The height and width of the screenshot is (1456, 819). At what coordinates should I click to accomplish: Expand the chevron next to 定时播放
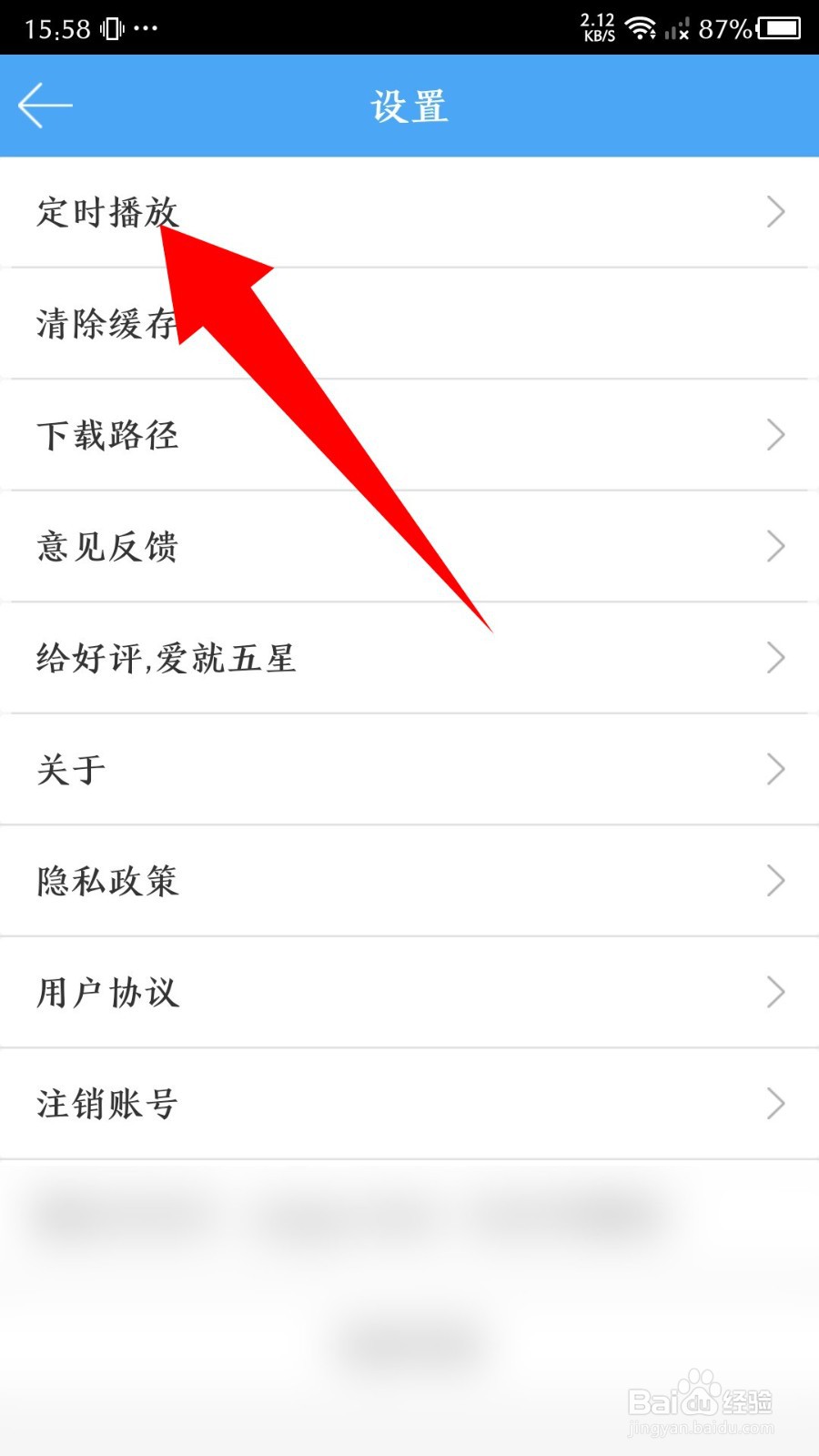(774, 212)
